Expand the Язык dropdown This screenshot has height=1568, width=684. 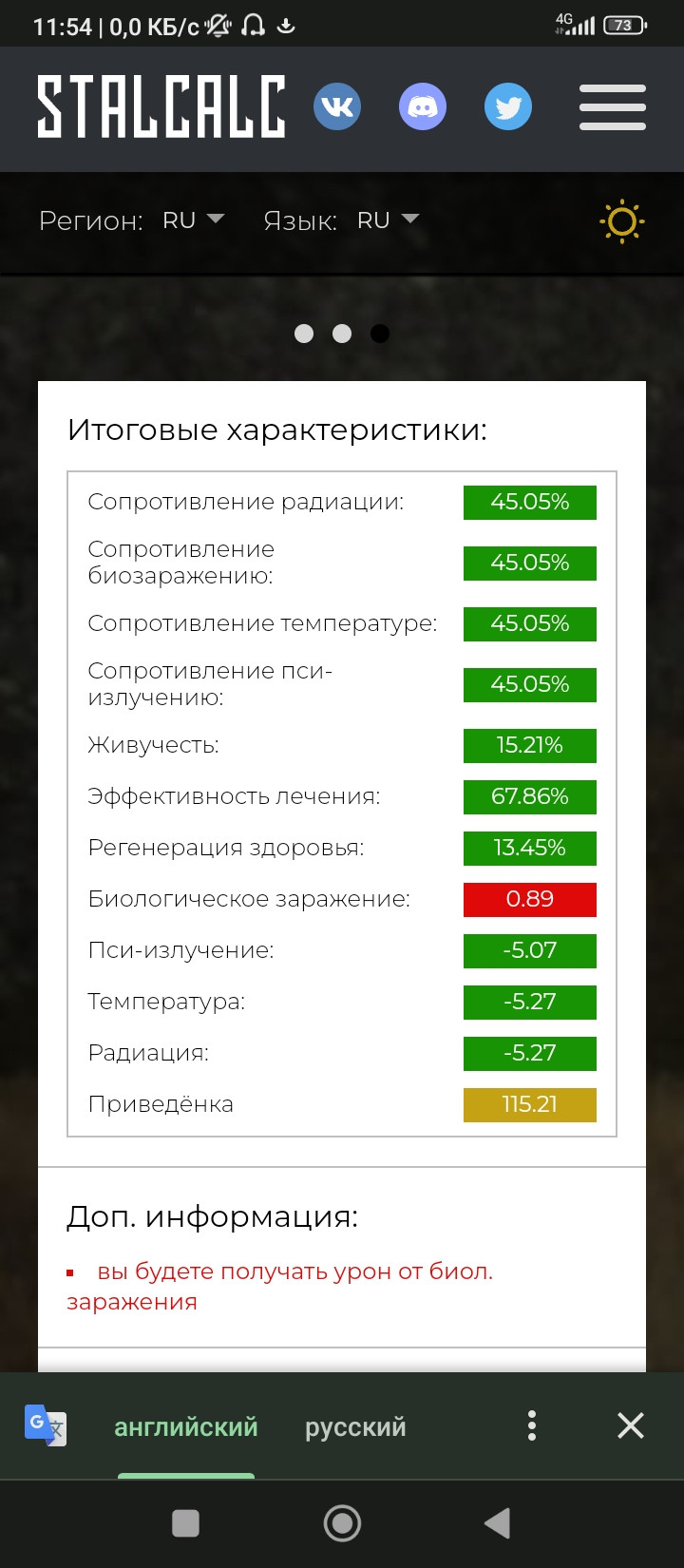point(389,220)
